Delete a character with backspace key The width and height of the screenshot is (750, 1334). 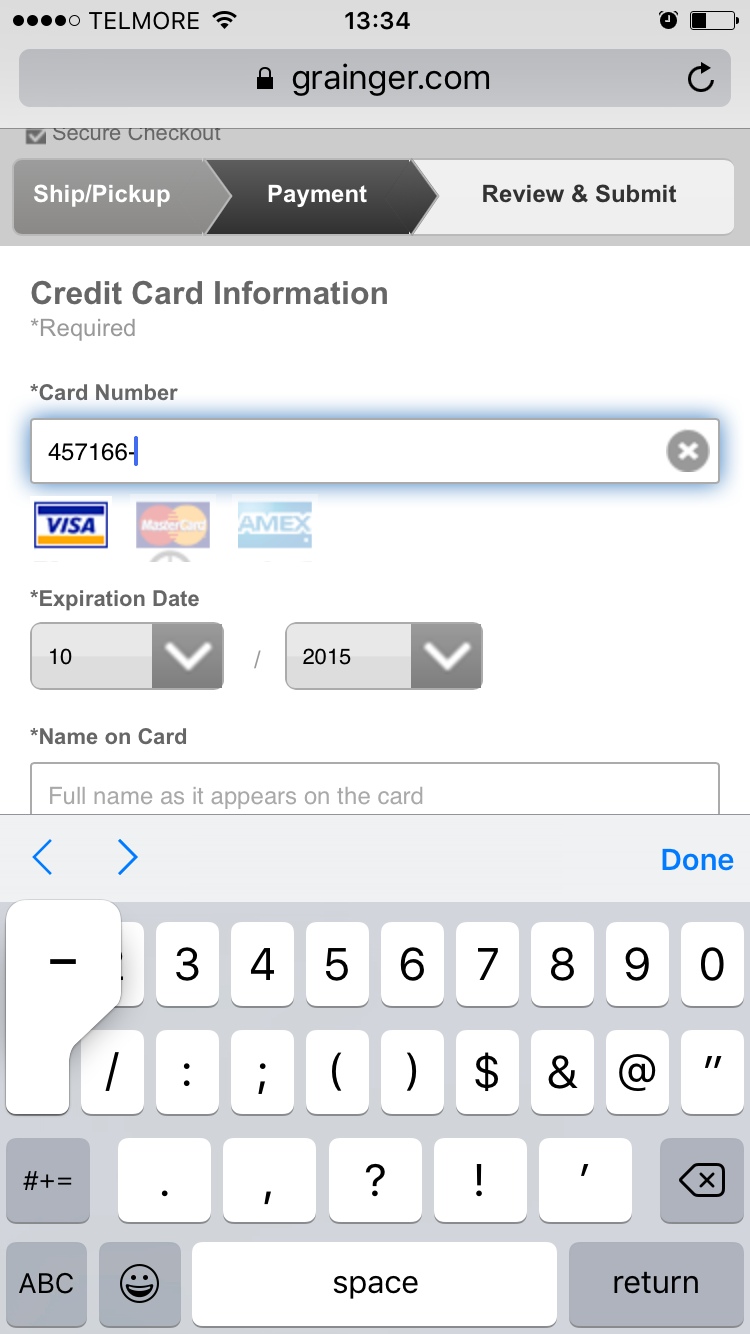(702, 1181)
